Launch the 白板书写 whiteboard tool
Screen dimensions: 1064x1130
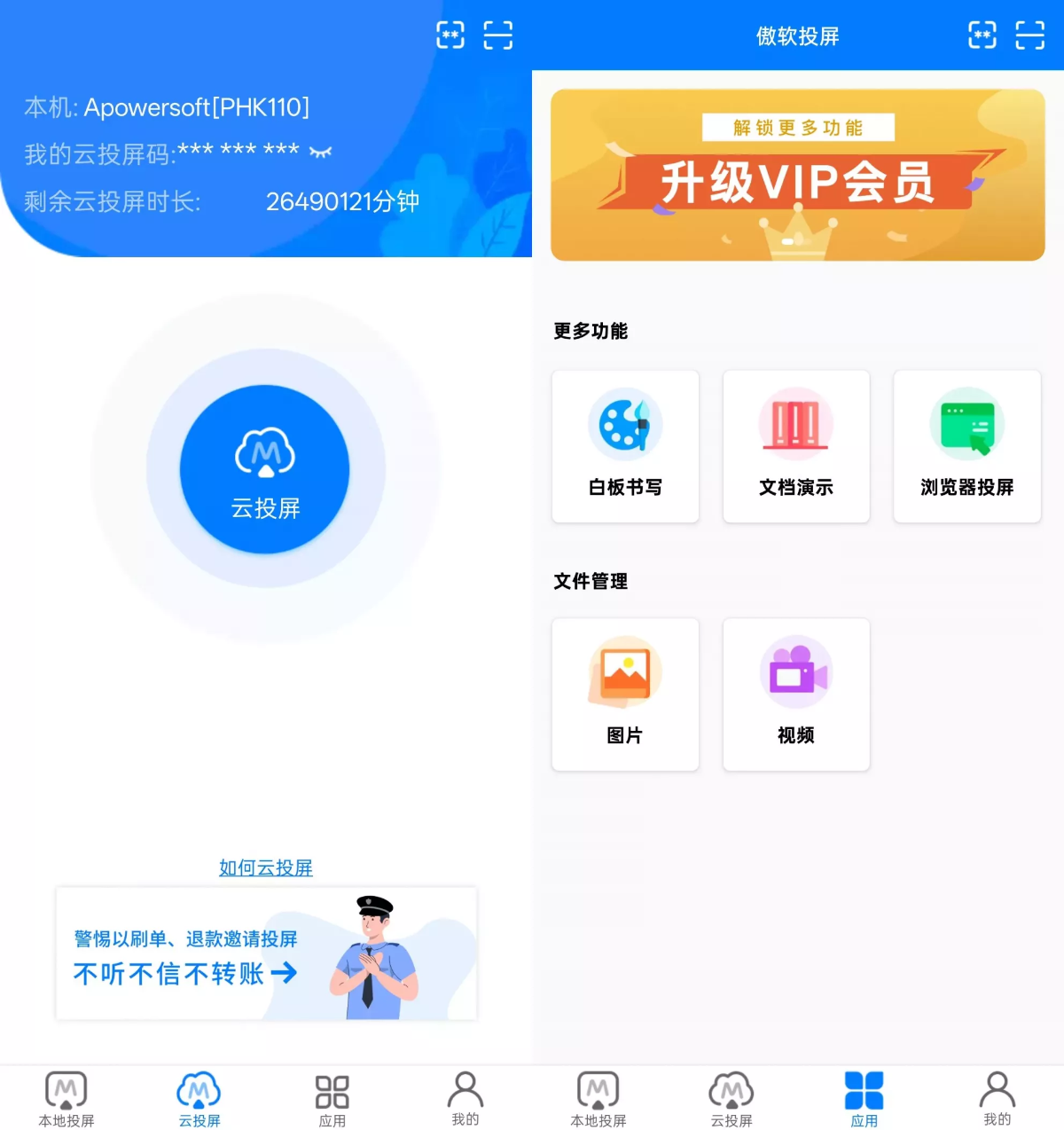pyautogui.click(x=625, y=446)
